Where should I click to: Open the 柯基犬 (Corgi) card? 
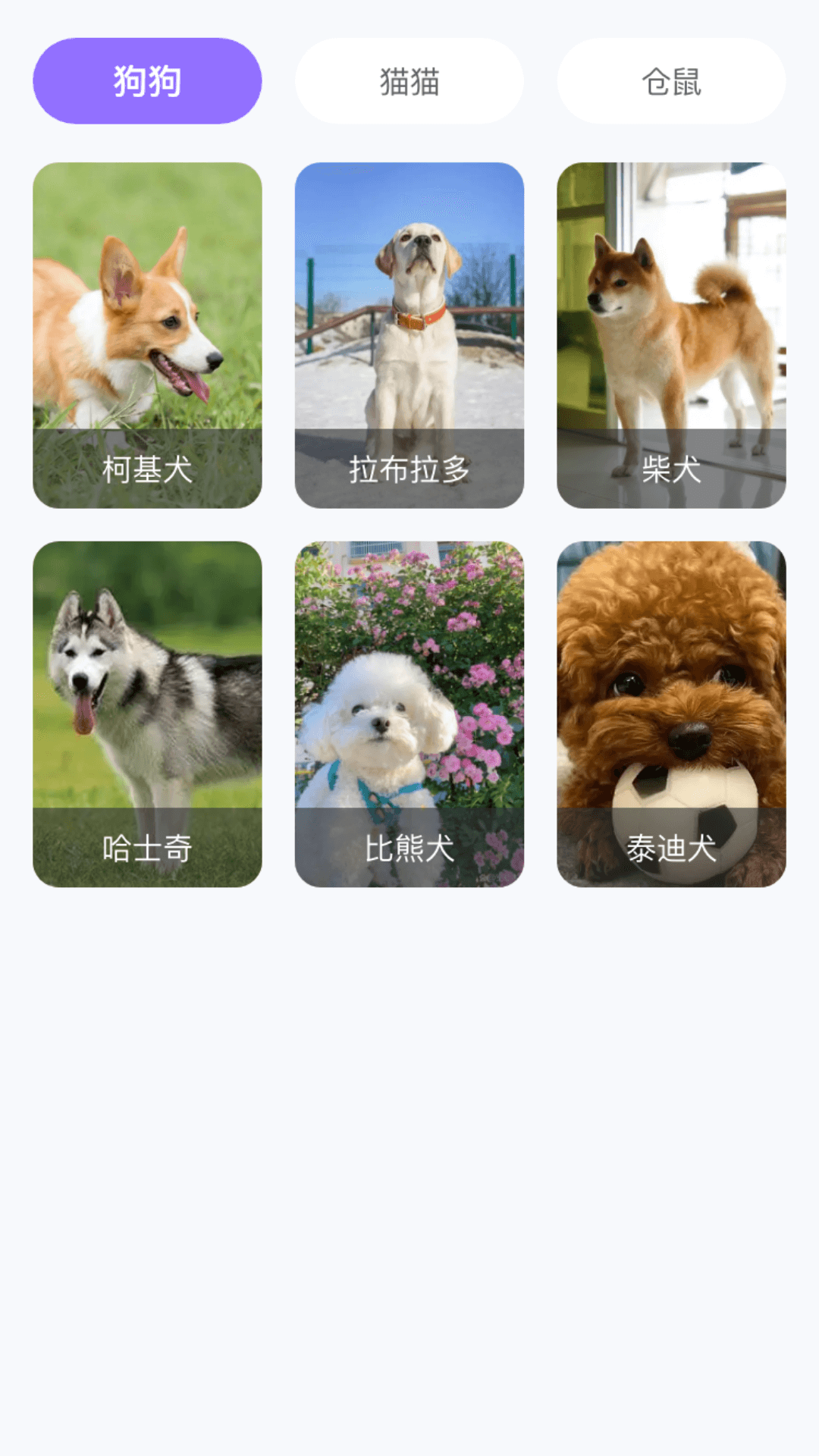click(x=147, y=334)
